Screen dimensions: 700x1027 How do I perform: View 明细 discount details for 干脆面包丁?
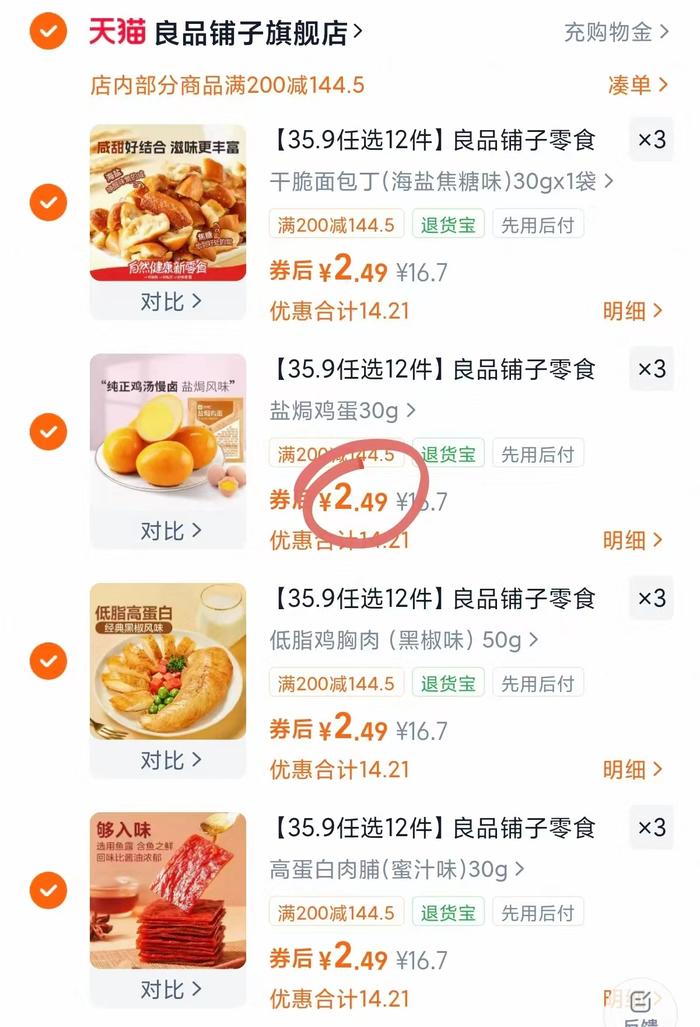pyautogui.click(x=632, y=311)
